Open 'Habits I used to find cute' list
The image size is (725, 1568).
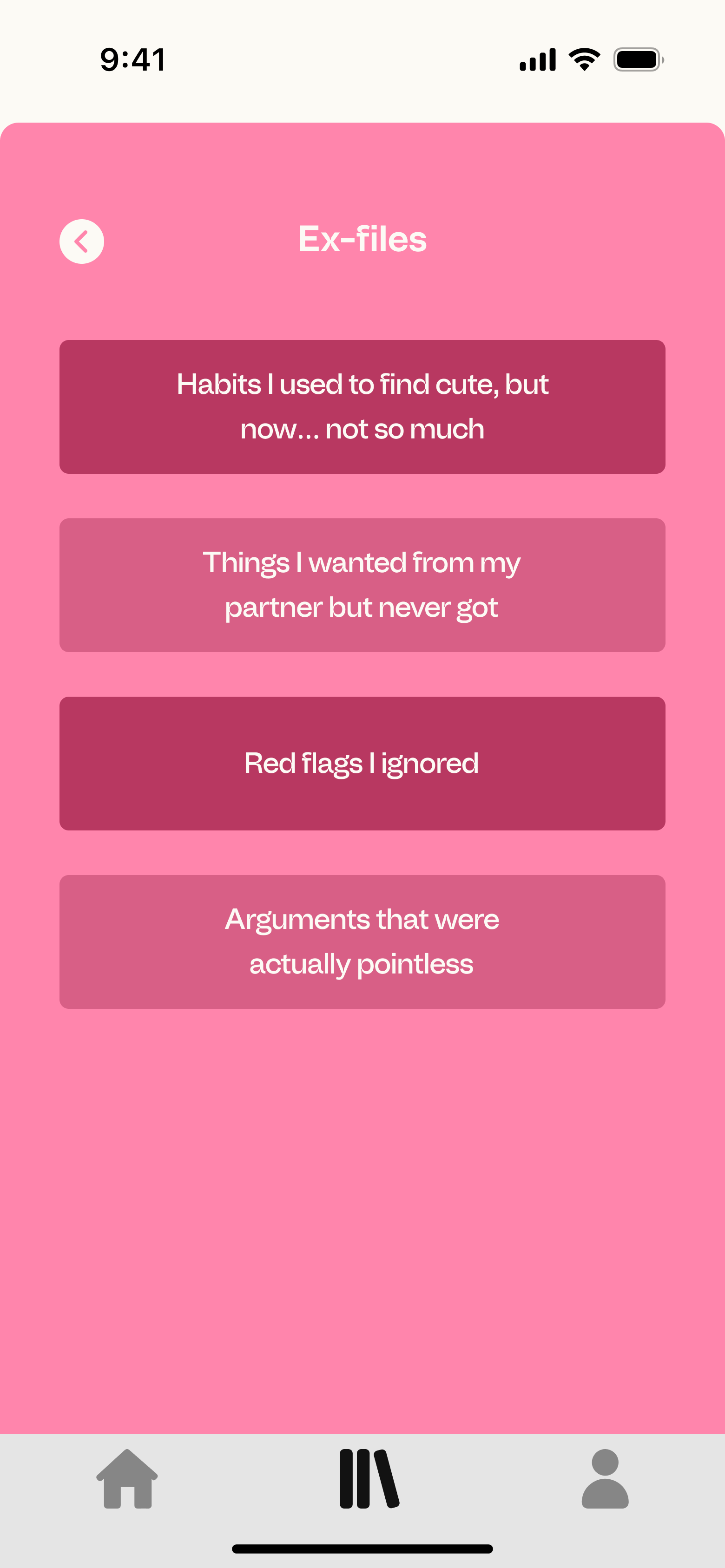pyautogui.click(x=362, y=406)
